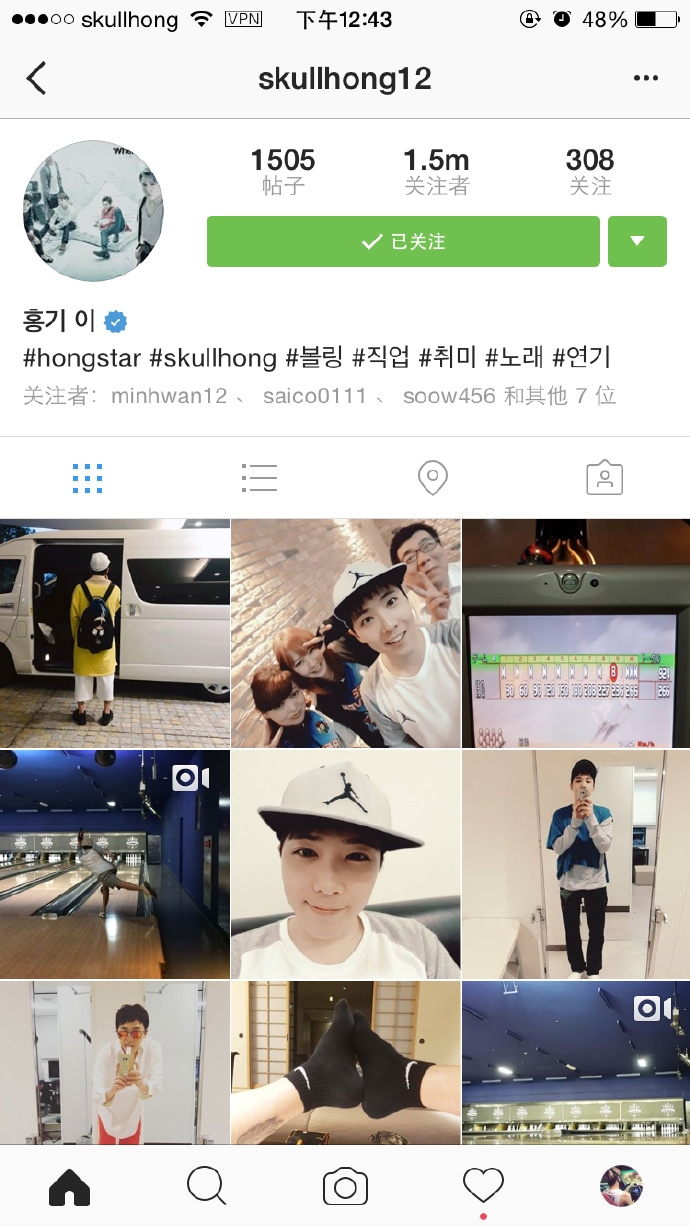The height and width of the screenshot is (1227, 690).
Task: Open the black socks photo
Action: point(345,1062)
